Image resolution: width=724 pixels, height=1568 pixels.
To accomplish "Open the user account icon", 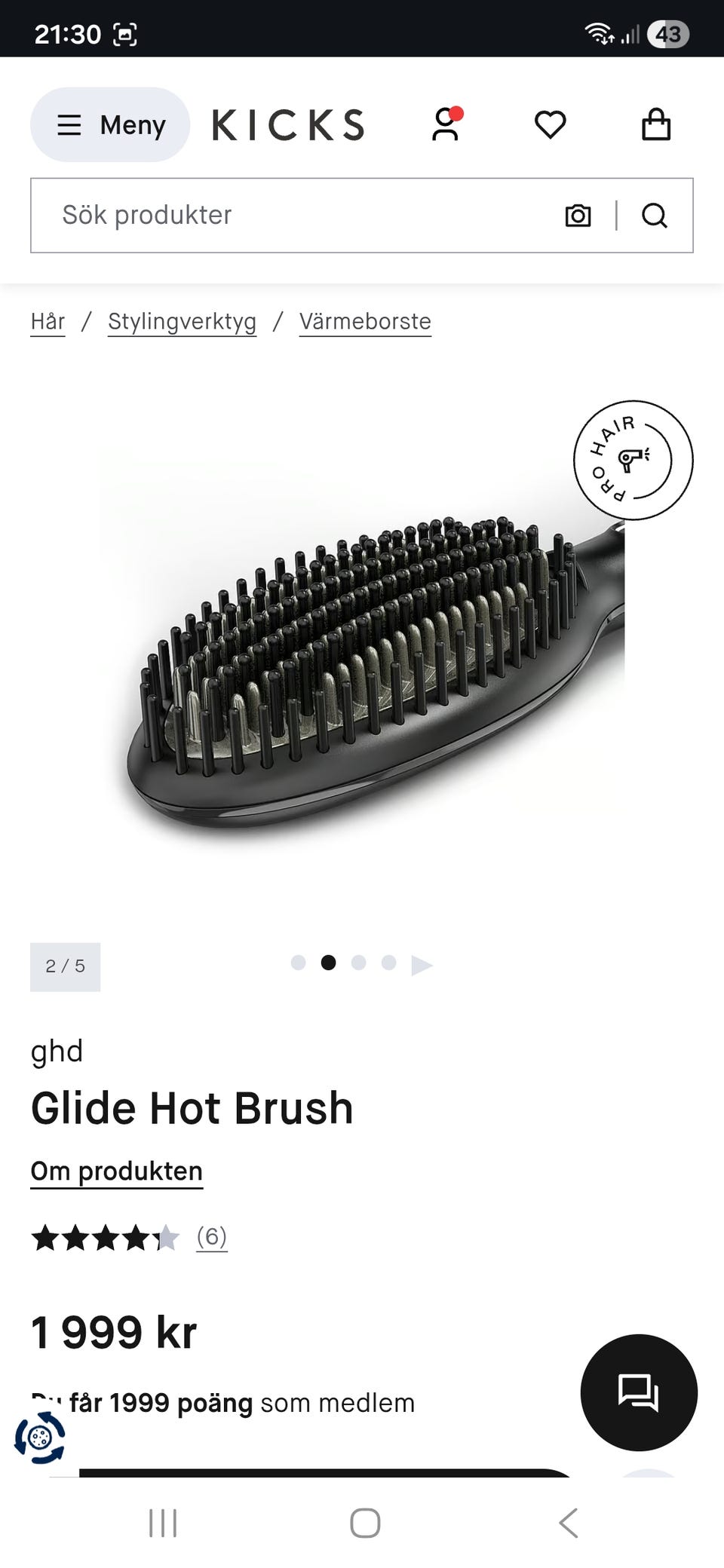I will click(x=446, y=124).
